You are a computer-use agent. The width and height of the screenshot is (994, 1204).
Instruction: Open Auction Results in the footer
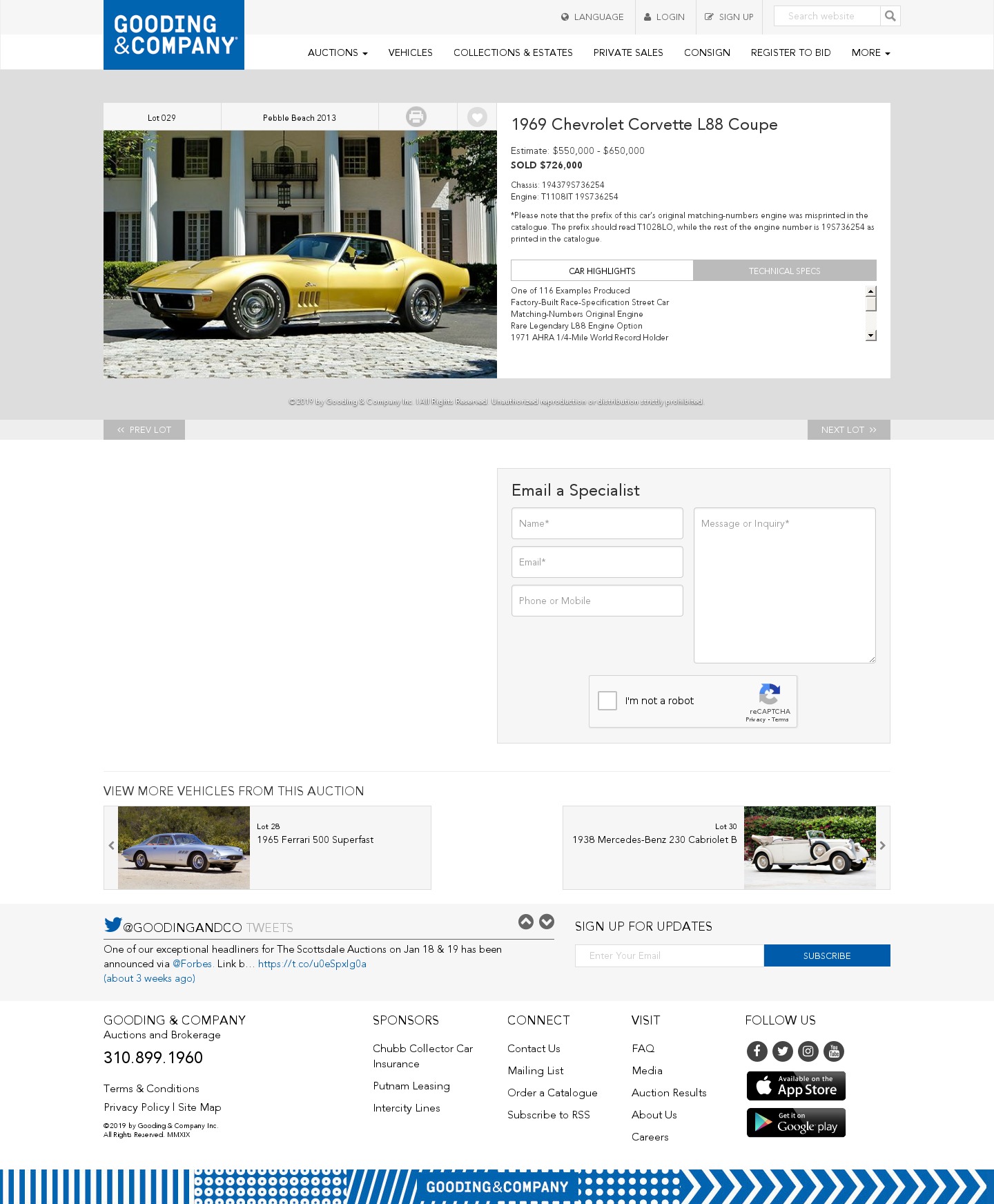click(x=669, y=1093)
